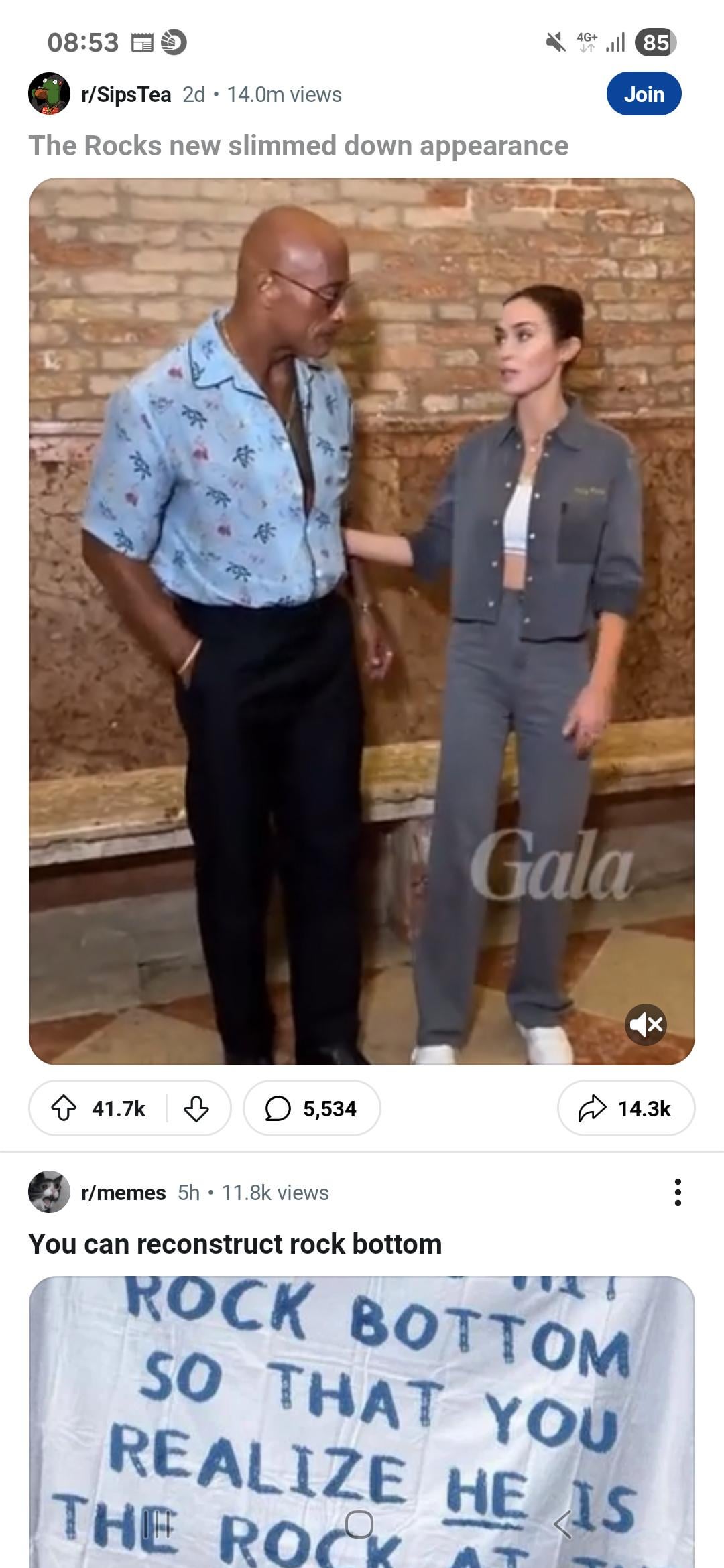The width and height of the screenshot is (724, 1568).
Task: Join the r/SipsTea community
Action: point(644,94)
